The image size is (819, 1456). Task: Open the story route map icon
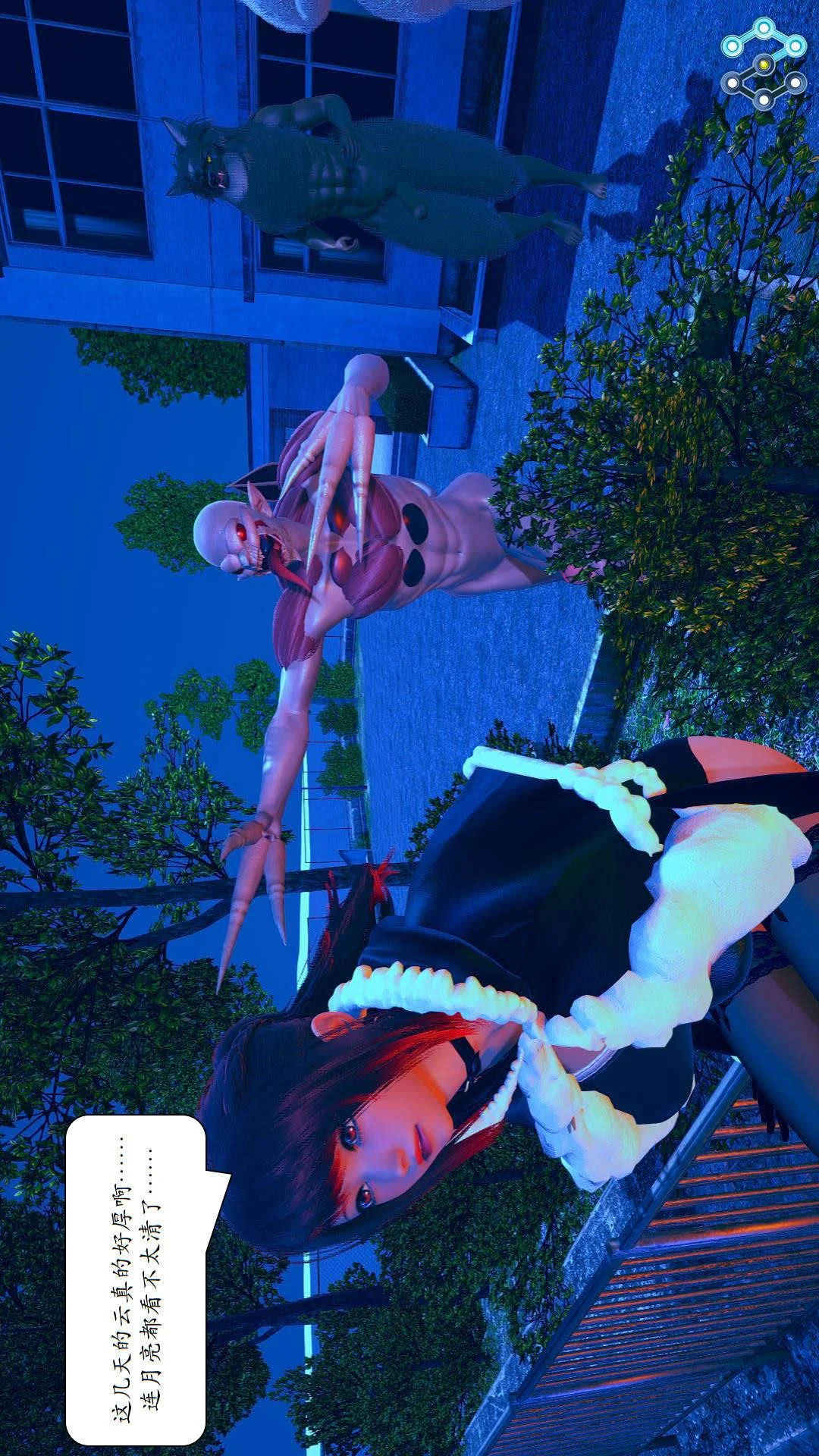[x=763, y=65]
